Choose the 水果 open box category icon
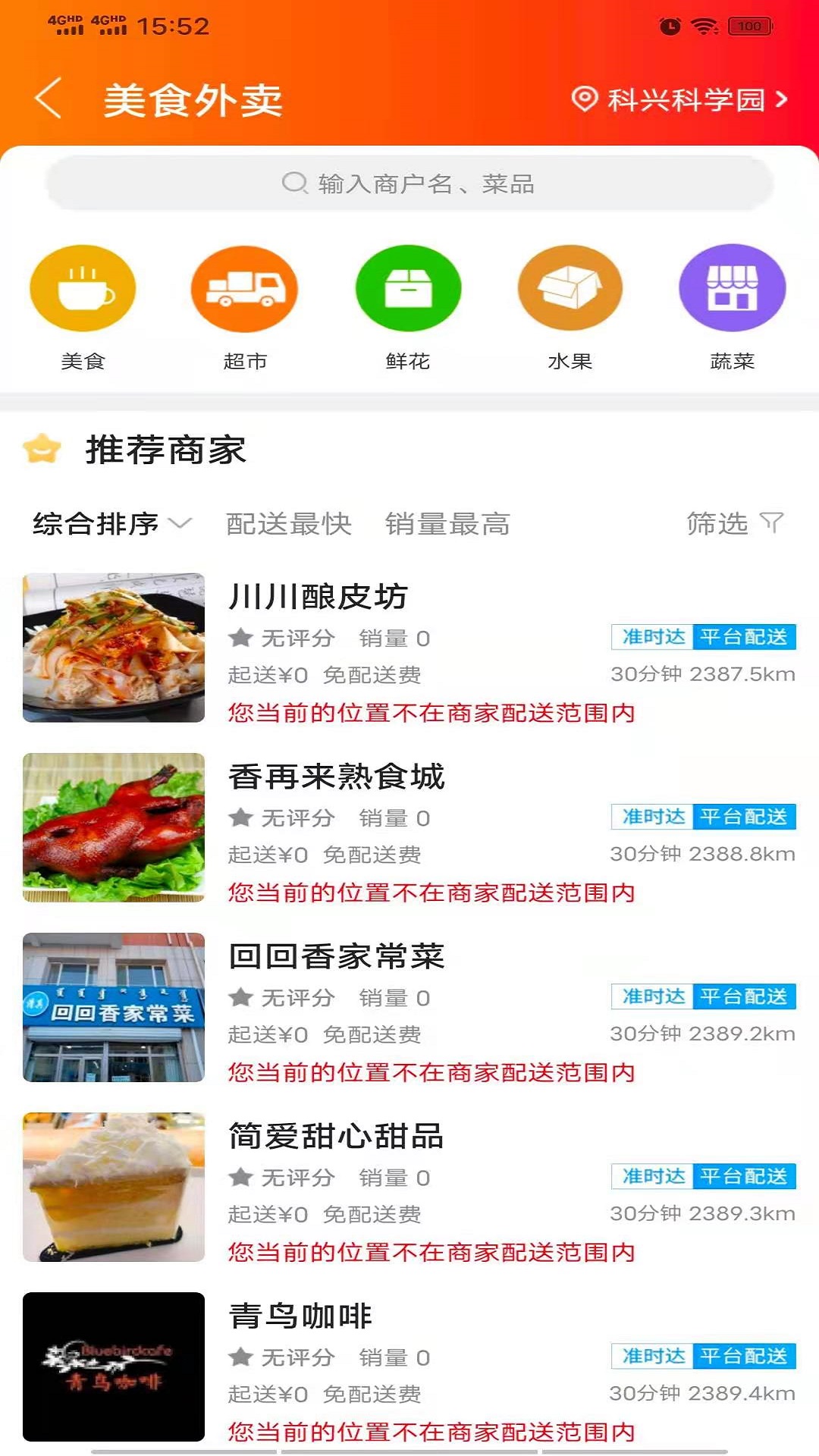The height and width of the screenshot is (1456, 819). tap(570, 288)
